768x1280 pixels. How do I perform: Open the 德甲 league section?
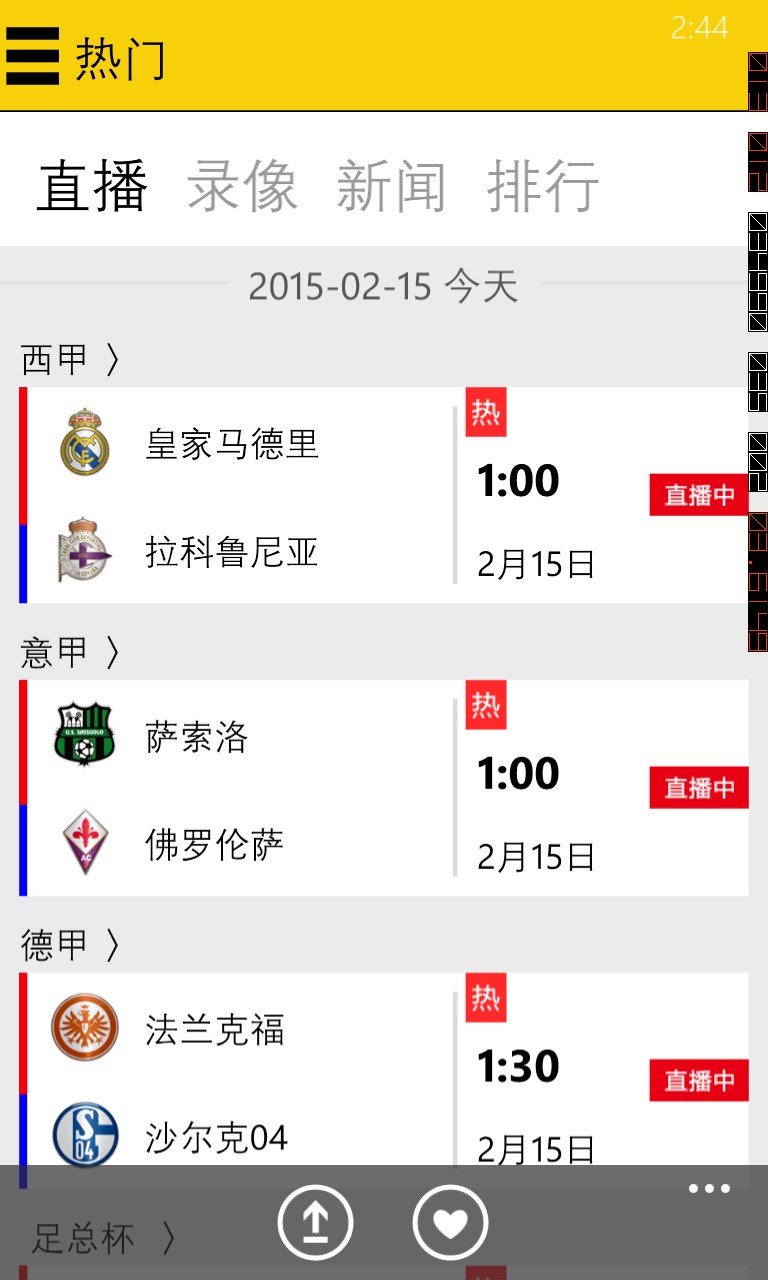tap(70, 945)
